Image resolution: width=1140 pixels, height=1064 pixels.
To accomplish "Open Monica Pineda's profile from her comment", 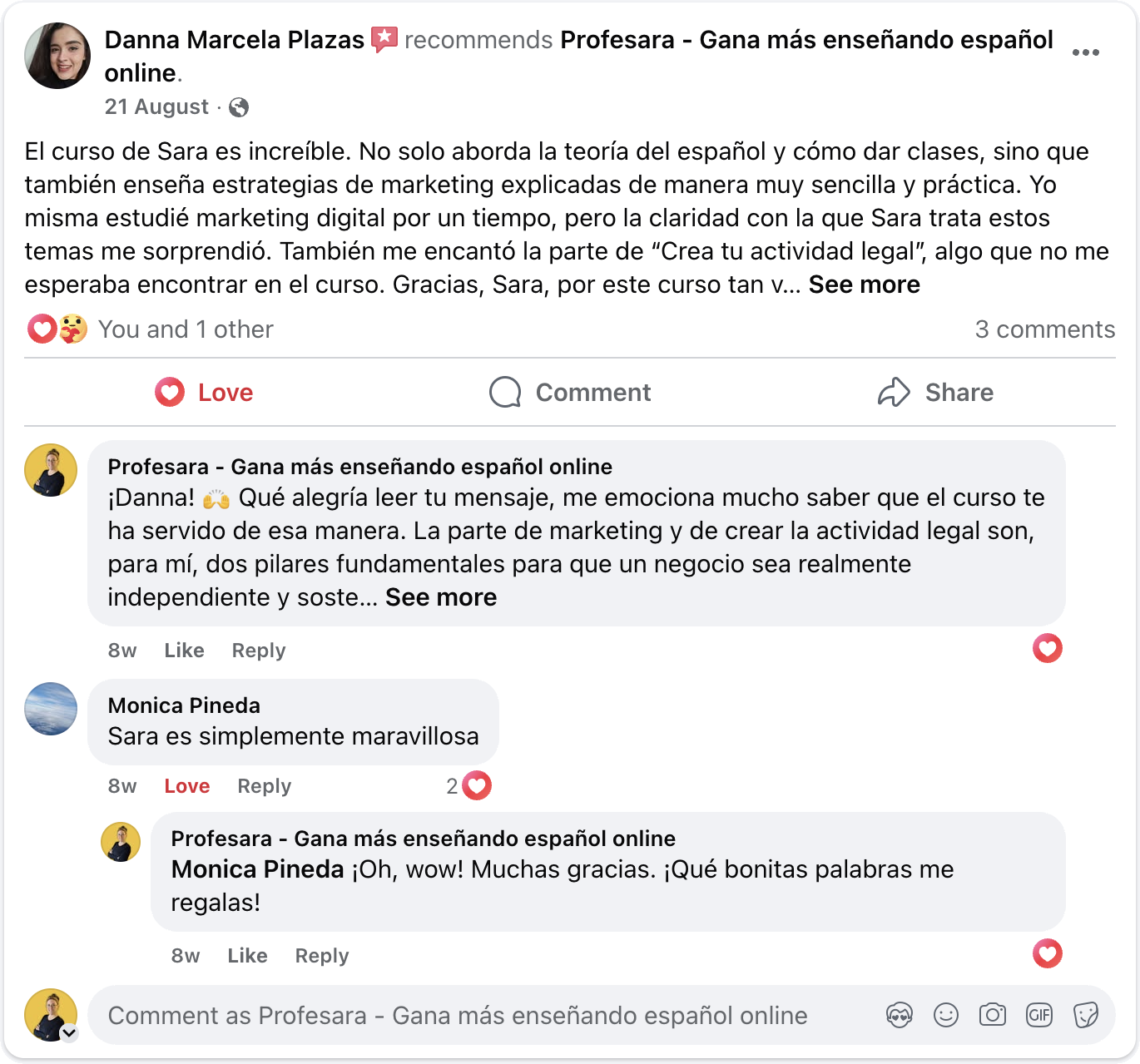I will pyautogui.click(x=184, y=705).
